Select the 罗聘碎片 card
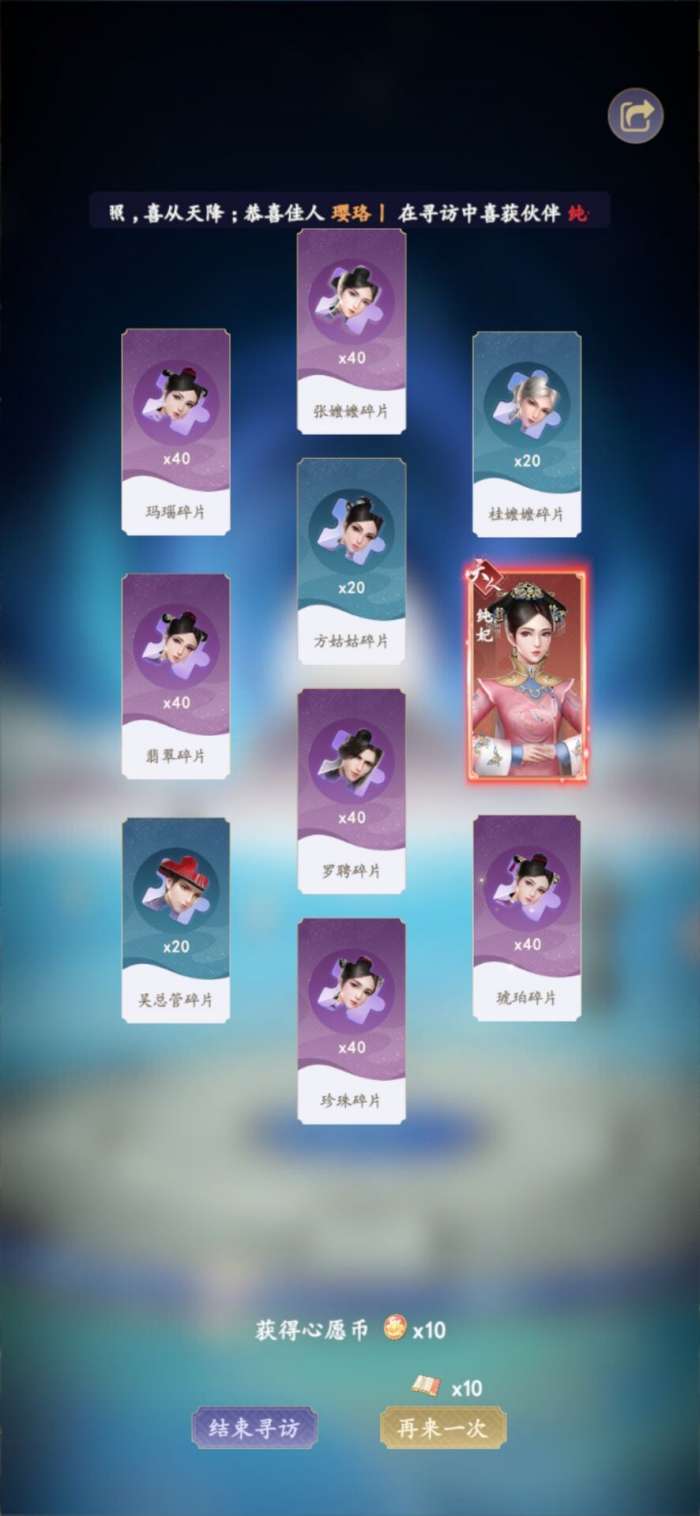The width and height of the screenshot is (700, 1516). click(x=351, y=791)
